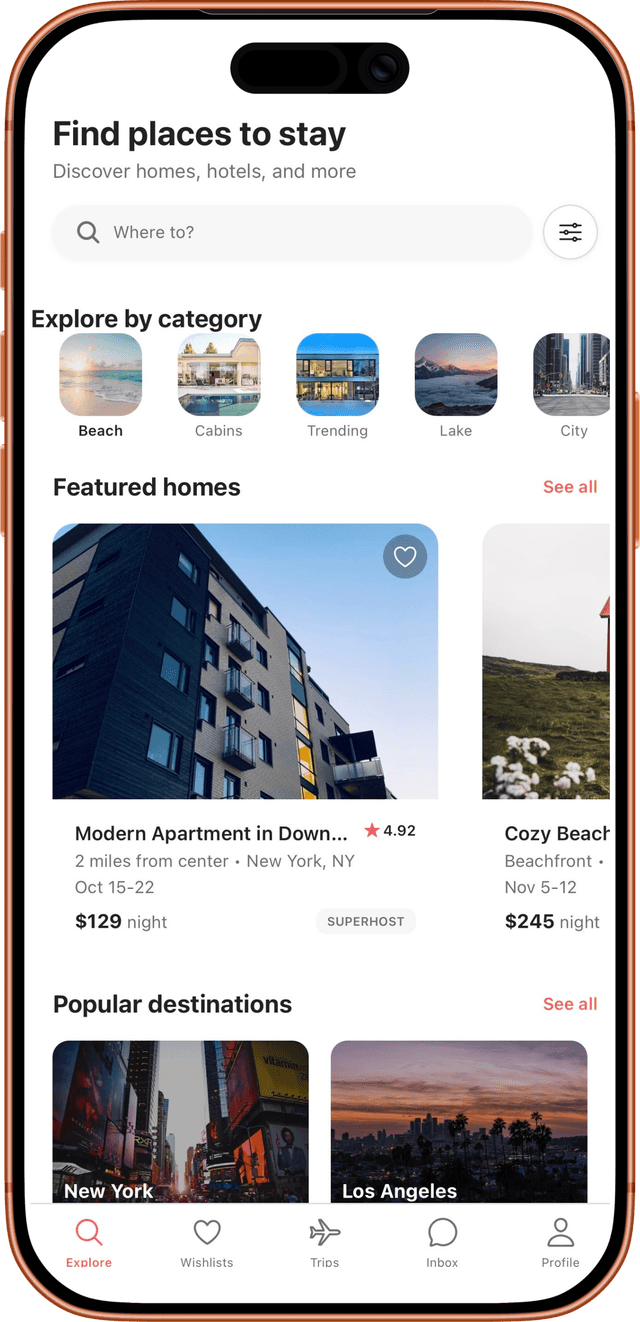
Task: Go to the Profile tab
Action: (x=560, y=1243)
